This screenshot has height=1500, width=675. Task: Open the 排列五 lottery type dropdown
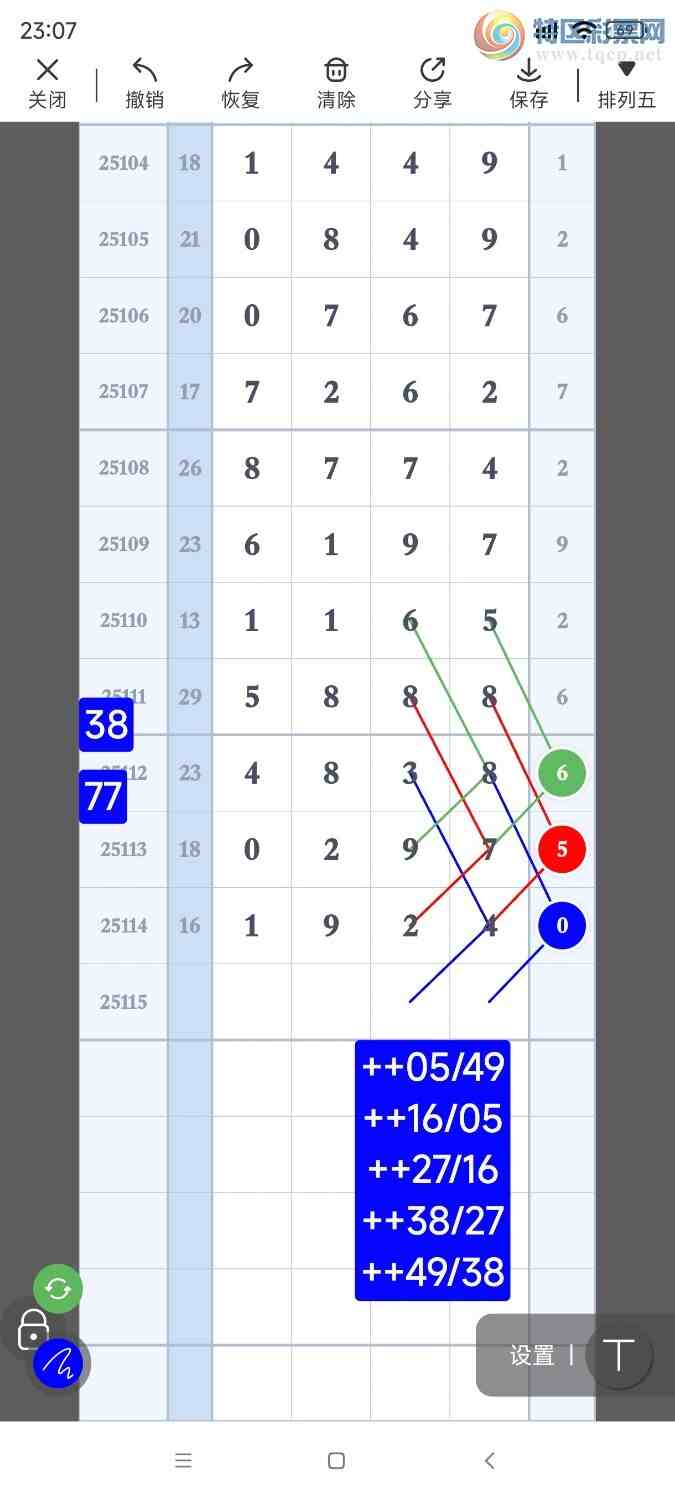(626, 83)
